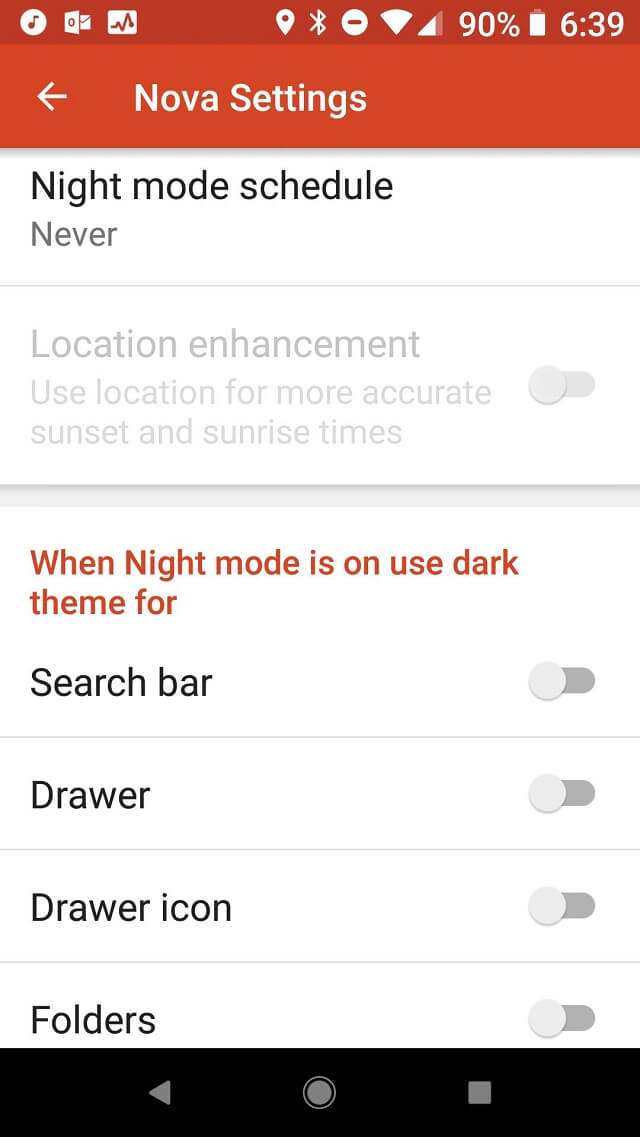Enable dark theme for Search bar
The height and width of the screenshot is (1137, 640).
562,681
